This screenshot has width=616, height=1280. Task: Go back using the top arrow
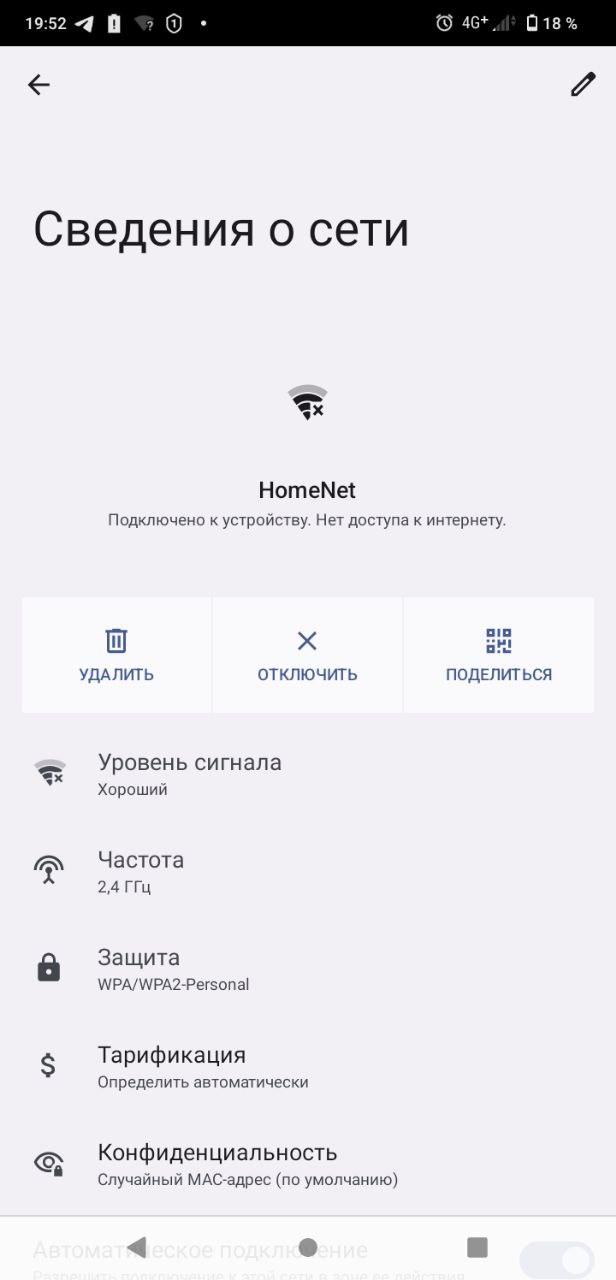[x=39, y=85]
